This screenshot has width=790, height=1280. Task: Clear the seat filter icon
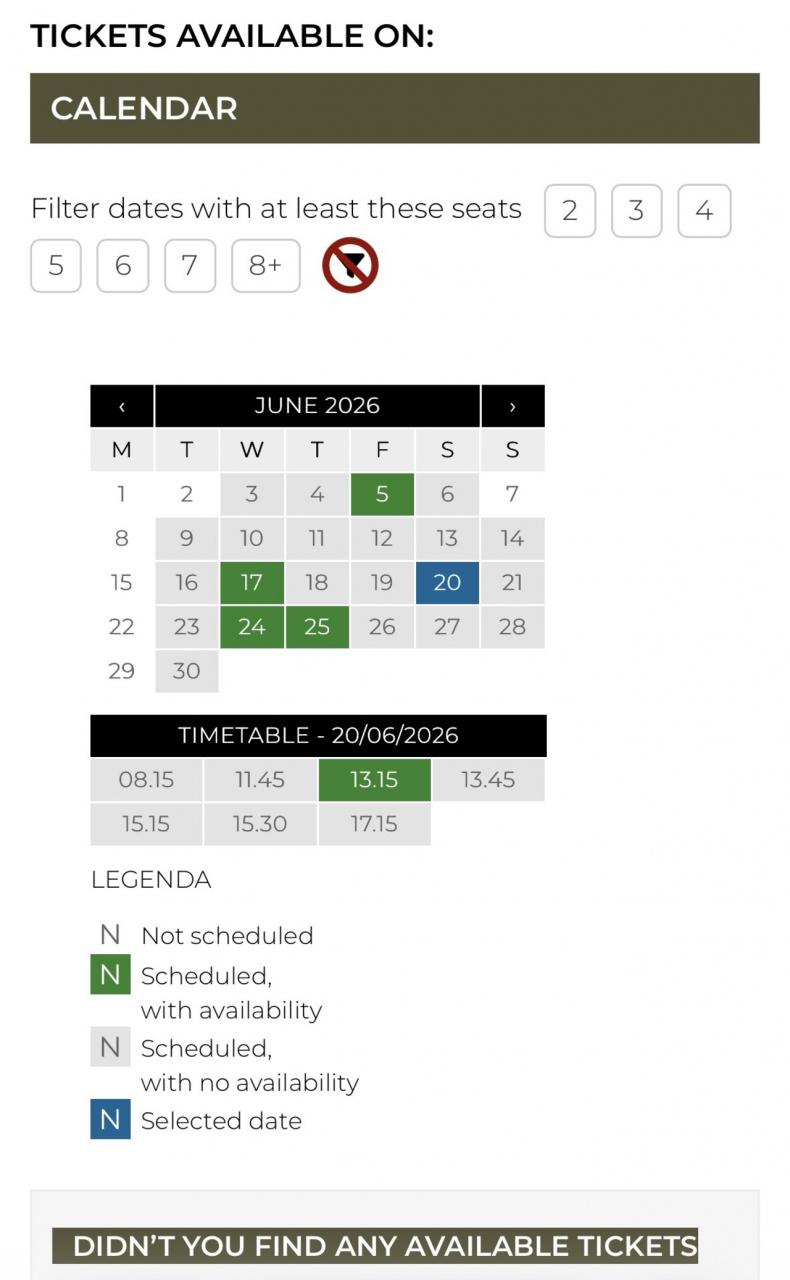(x=350, y=265)
